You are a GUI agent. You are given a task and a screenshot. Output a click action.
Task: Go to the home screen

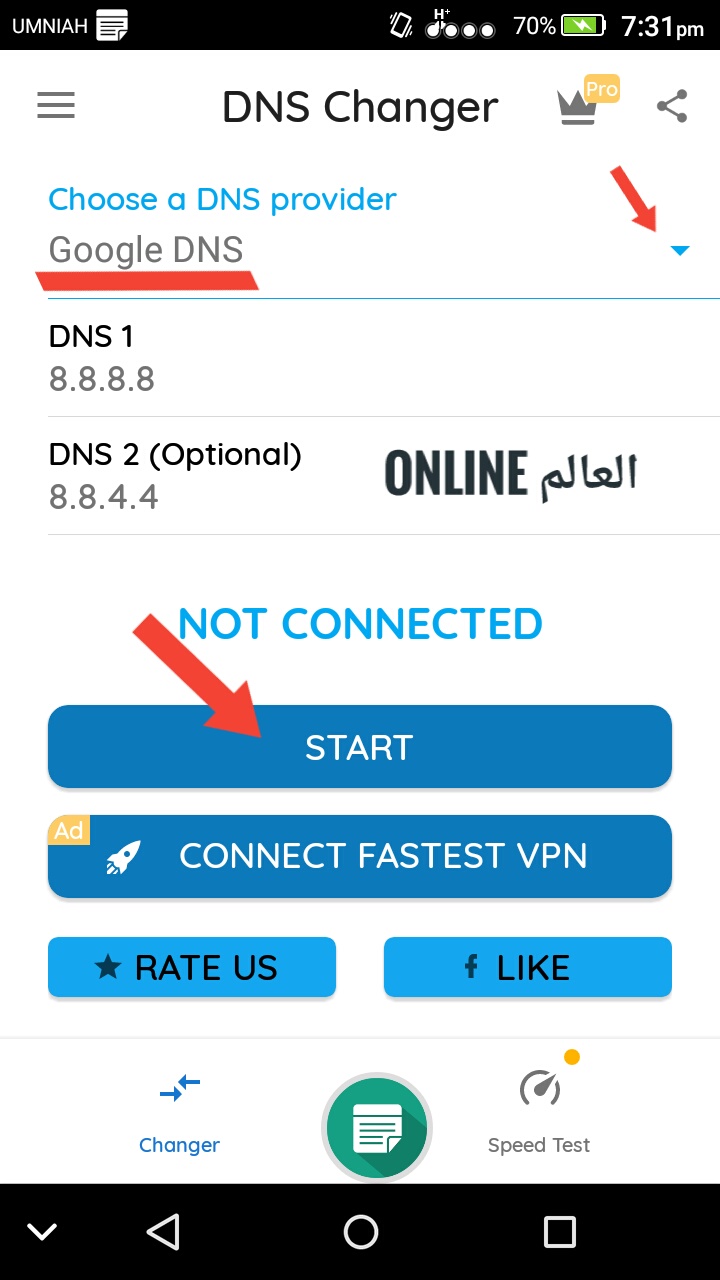(x=360, y=1232)
